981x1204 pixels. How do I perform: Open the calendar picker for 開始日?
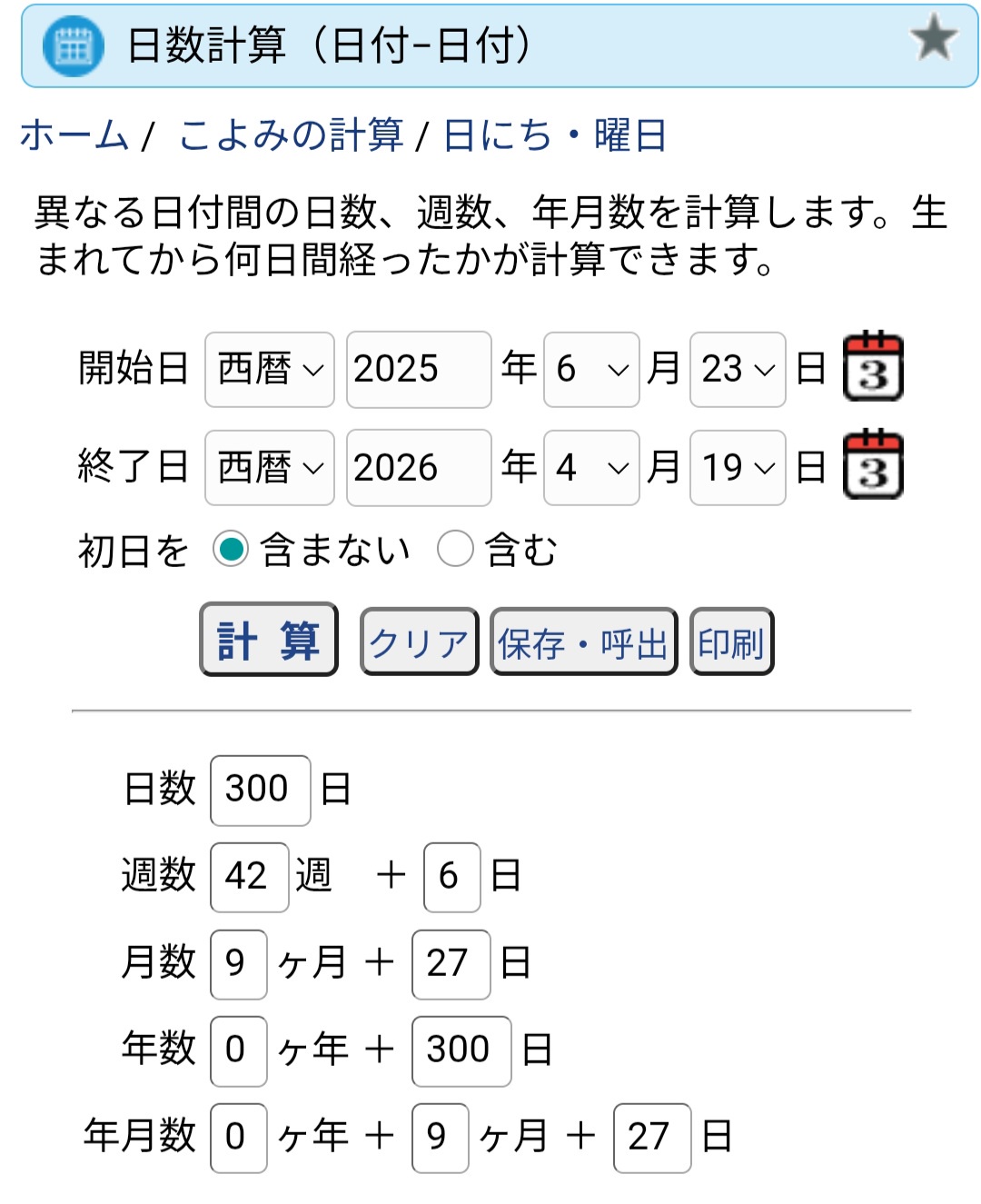872,367
